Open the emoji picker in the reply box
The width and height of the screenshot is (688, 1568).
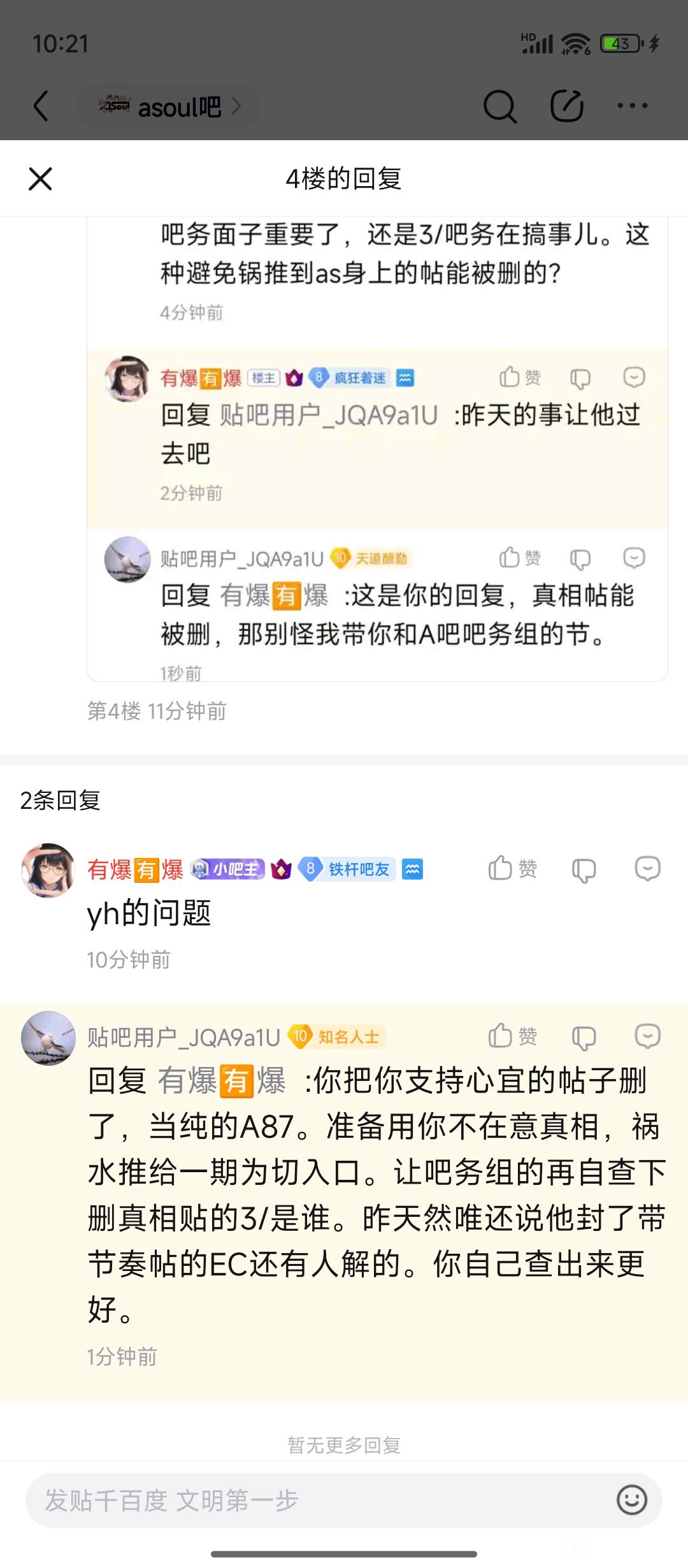[631, 1500]
